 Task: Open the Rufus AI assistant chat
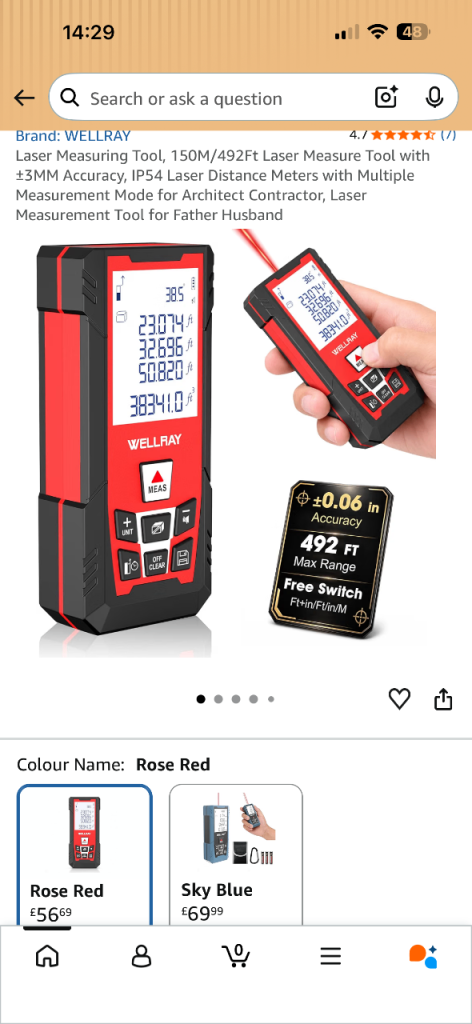point(424,956)
